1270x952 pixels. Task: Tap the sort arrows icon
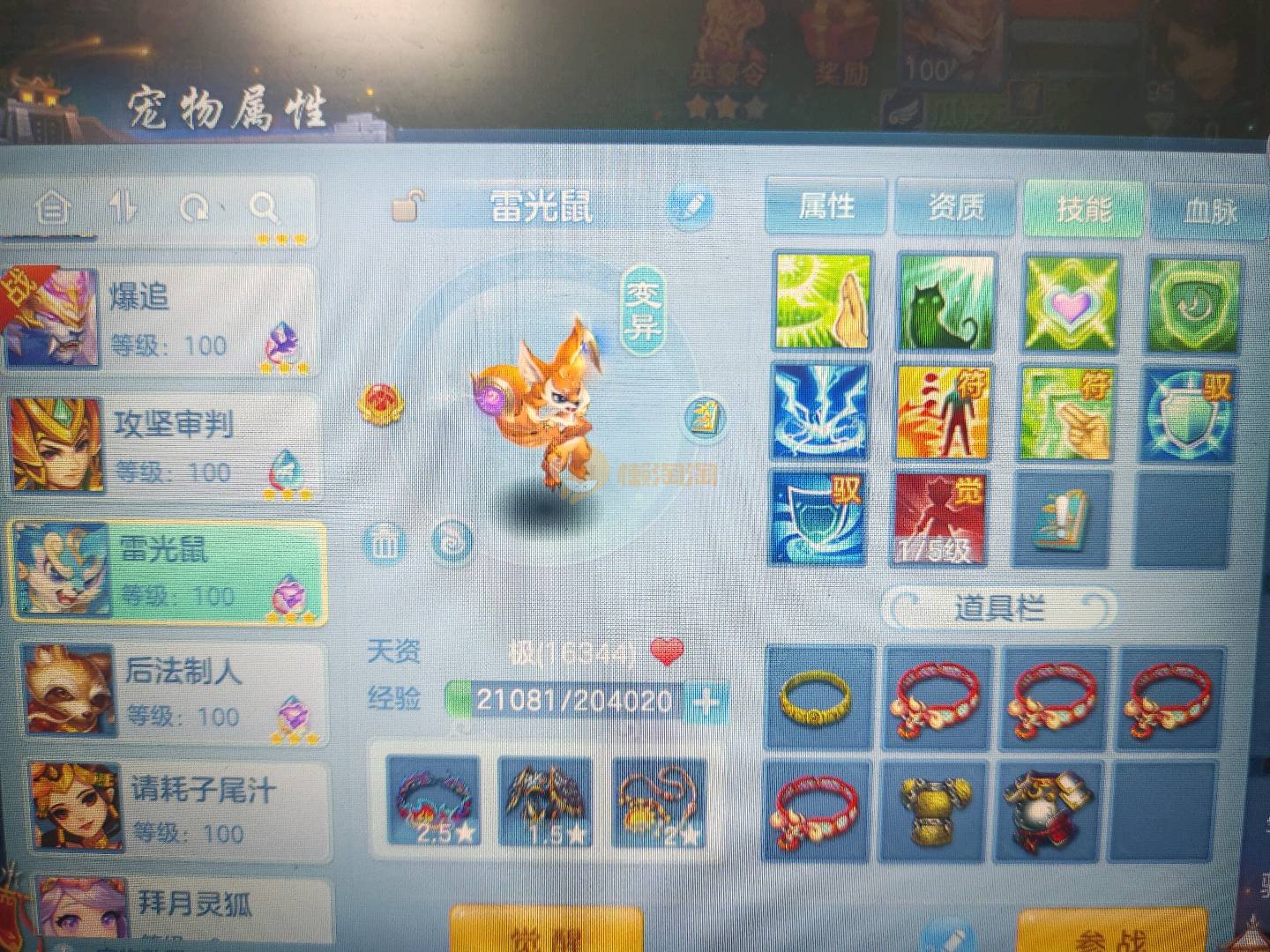click(x=123, y=207)
